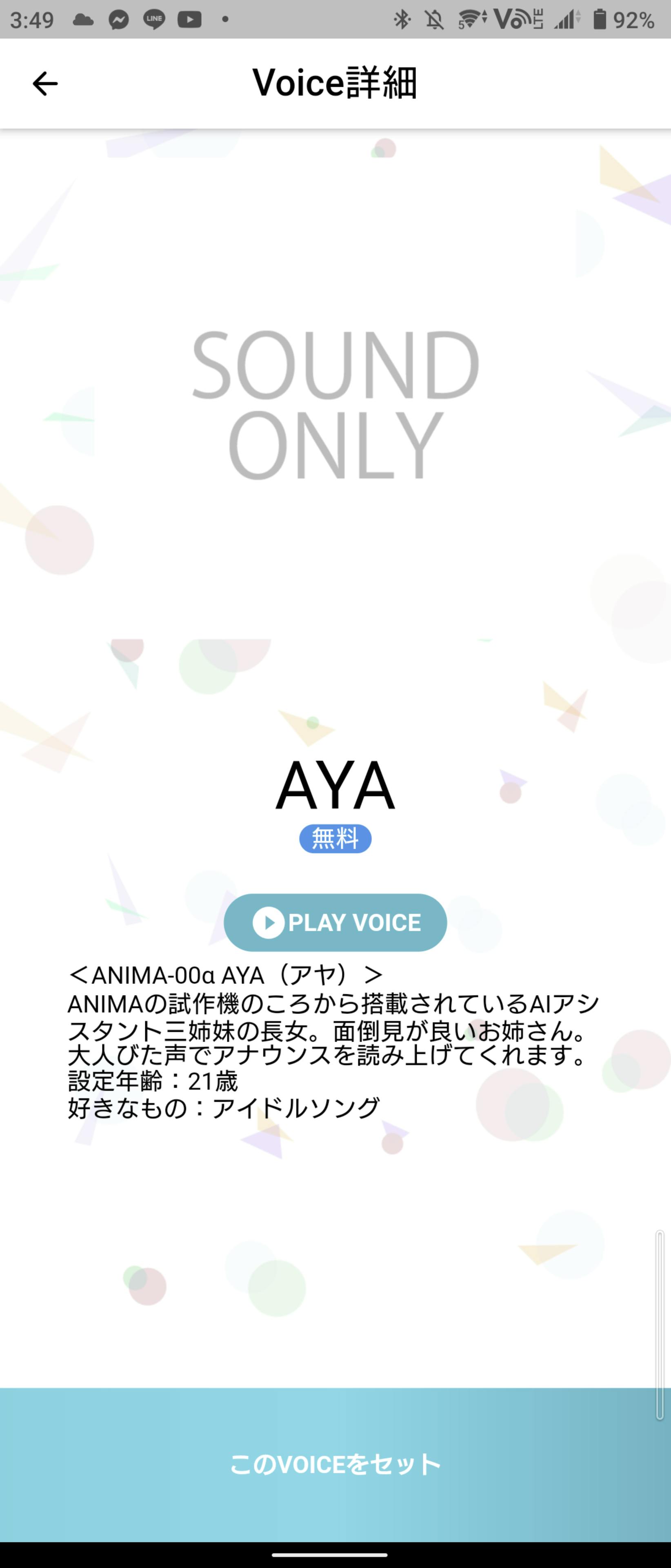Go back from Voice詳細 screen
The image size is (671, 1568).
pos(45,83)
